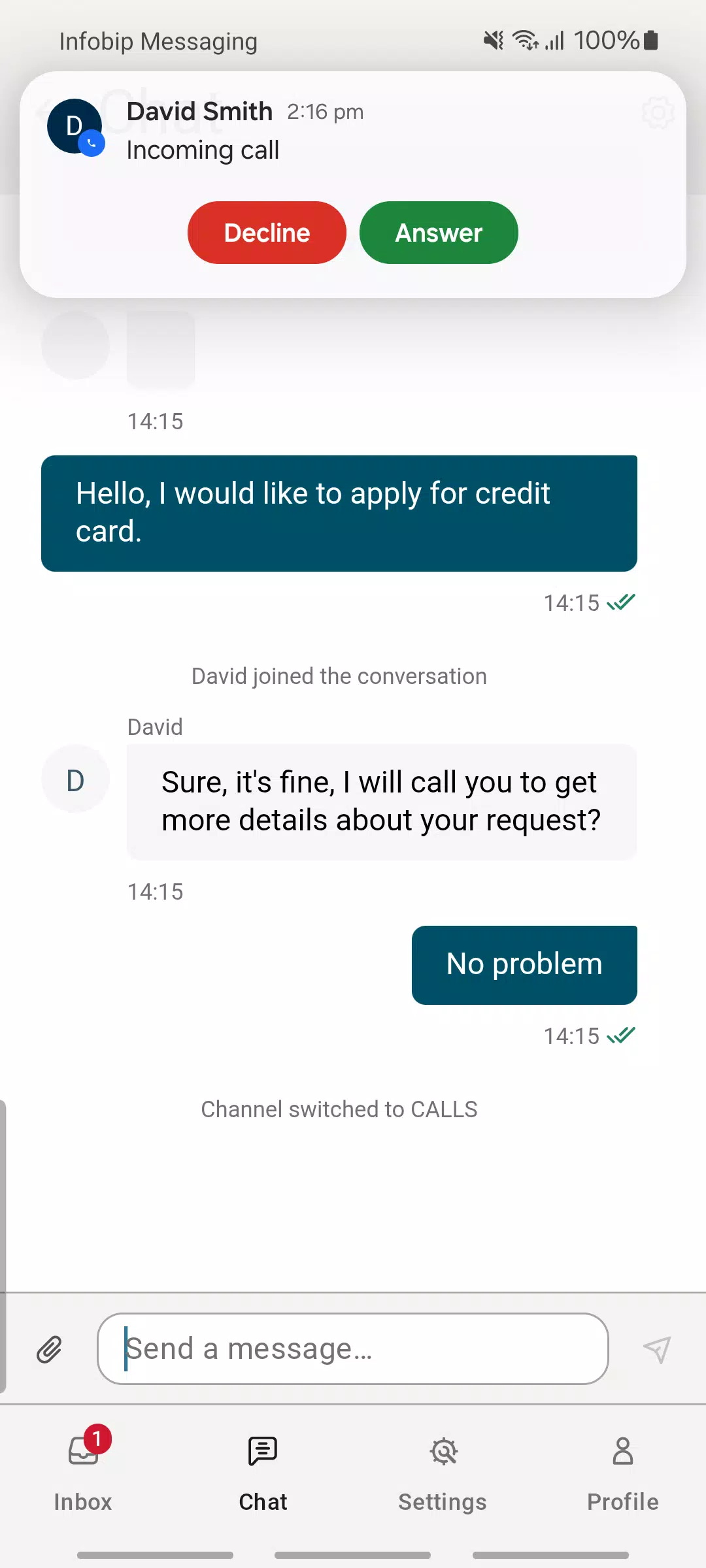Send the message with the paper plane icon
Screen dimensions: 706x1568
(657, 1349)
